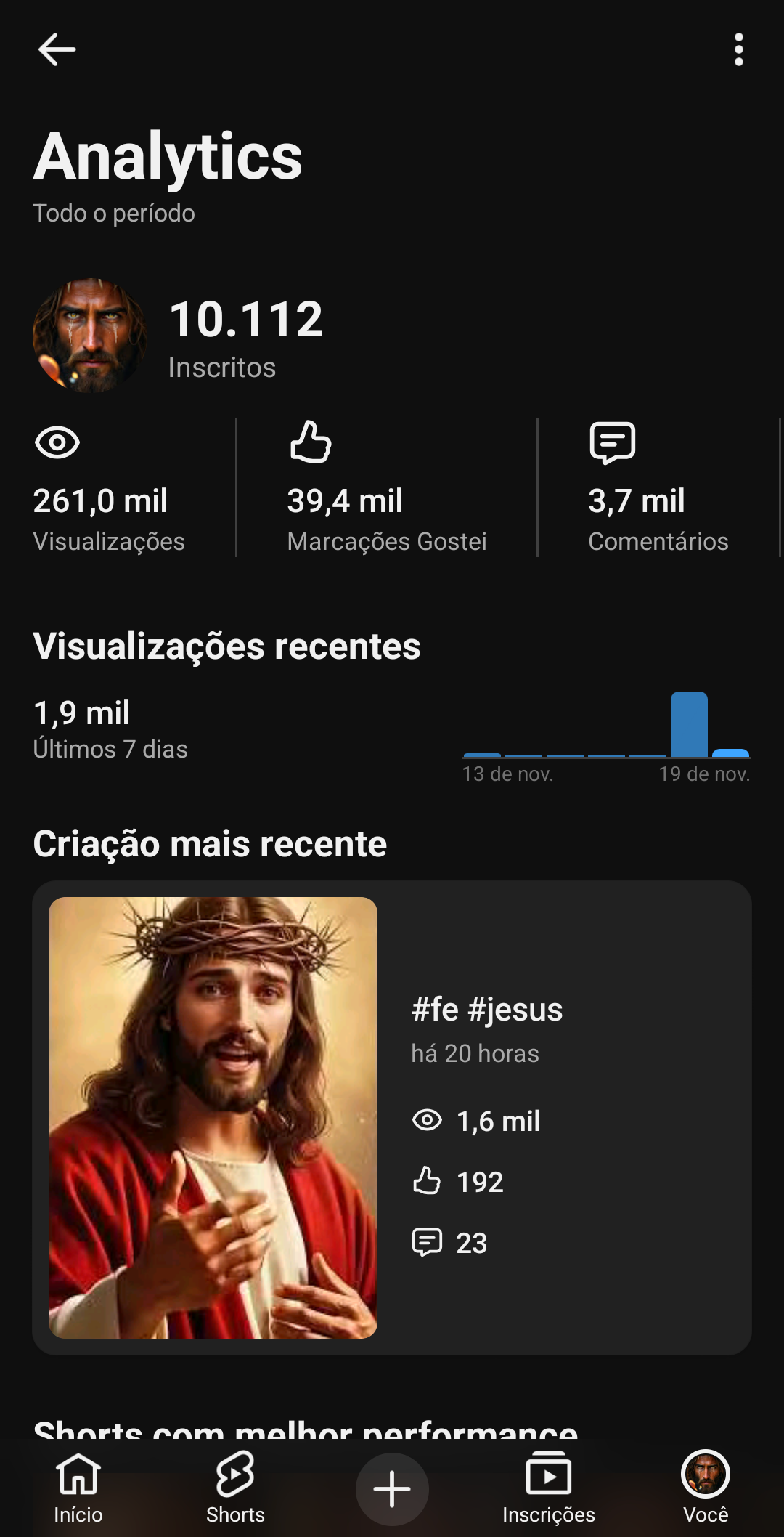The width and height of the screenshot is (784, 1537).
Task: Open the three-dot overflow menu
Action: click(x=738, y=50)
